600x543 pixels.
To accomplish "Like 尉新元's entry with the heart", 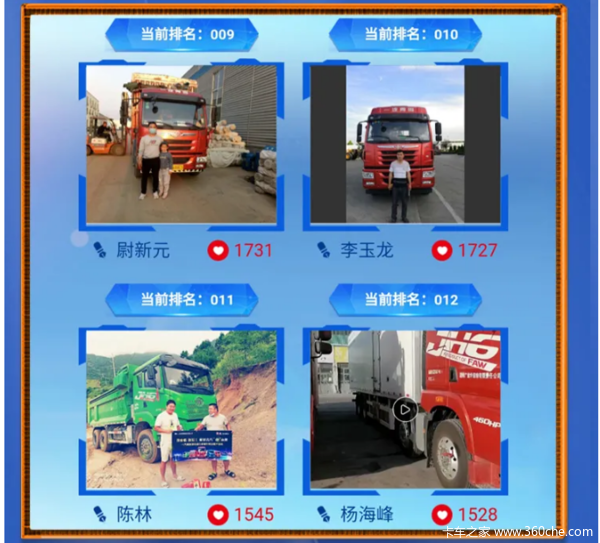I will pos(218,250).
